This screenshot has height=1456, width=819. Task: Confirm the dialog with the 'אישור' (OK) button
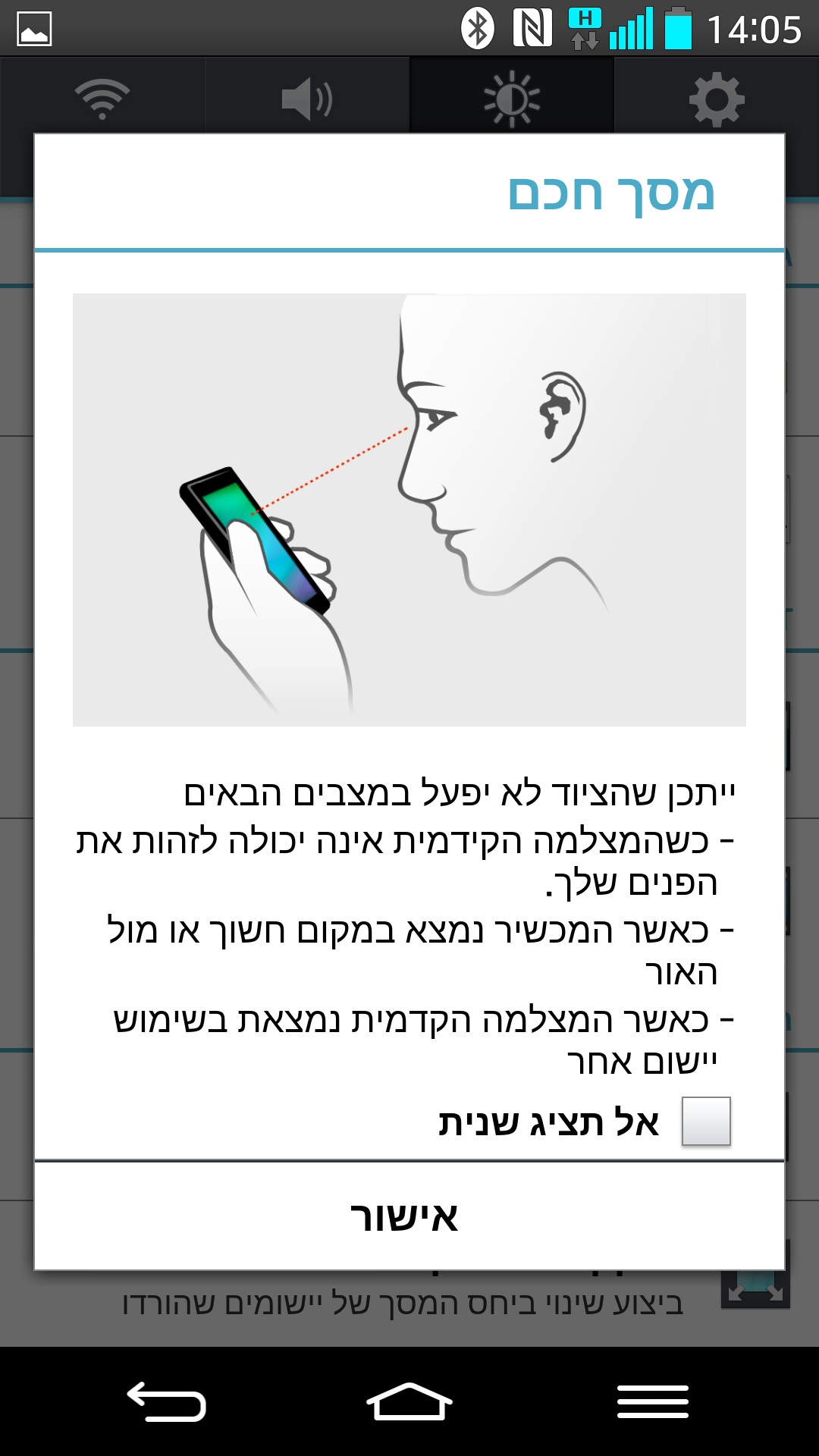[409, 1216]
